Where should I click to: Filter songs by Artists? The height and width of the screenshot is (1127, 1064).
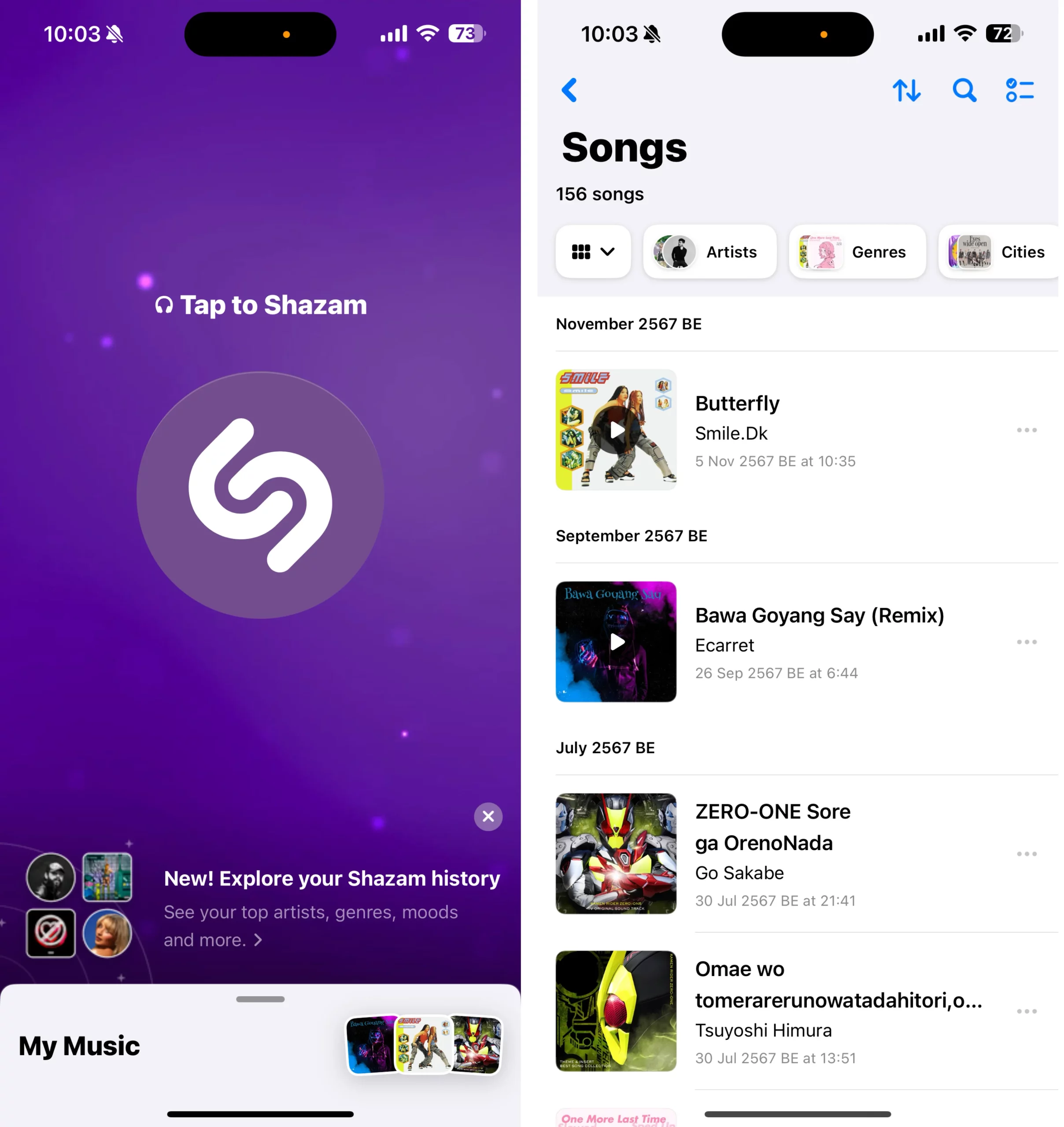tap(709, 252)
